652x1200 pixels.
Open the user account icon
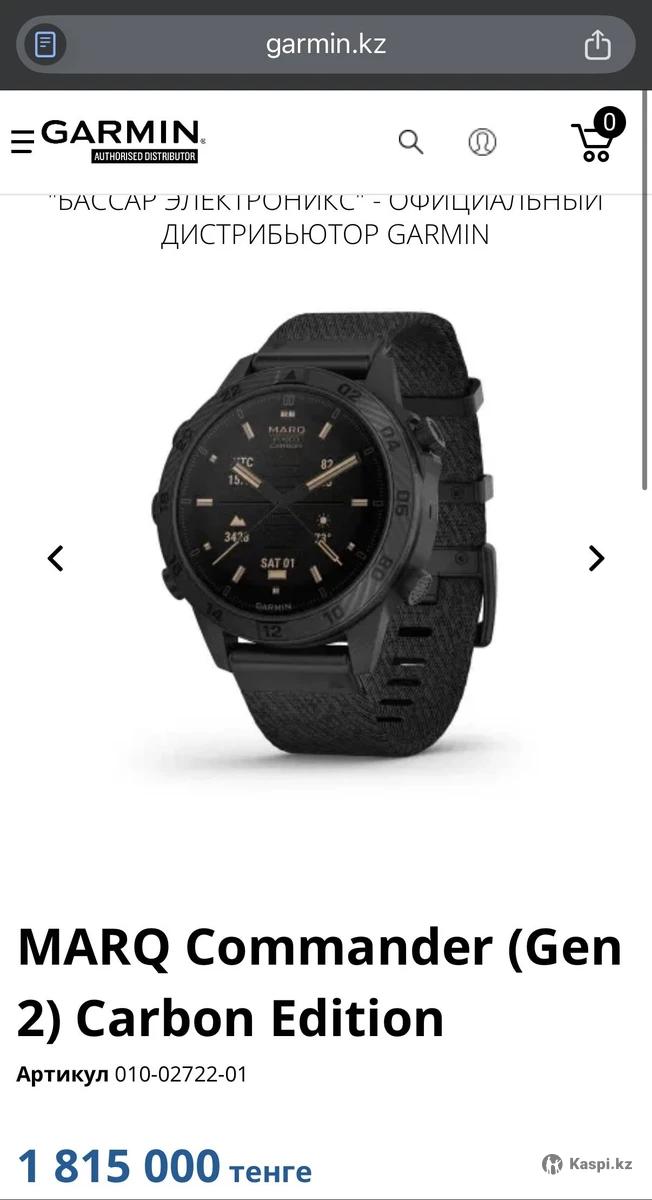(x=482, y=142)
